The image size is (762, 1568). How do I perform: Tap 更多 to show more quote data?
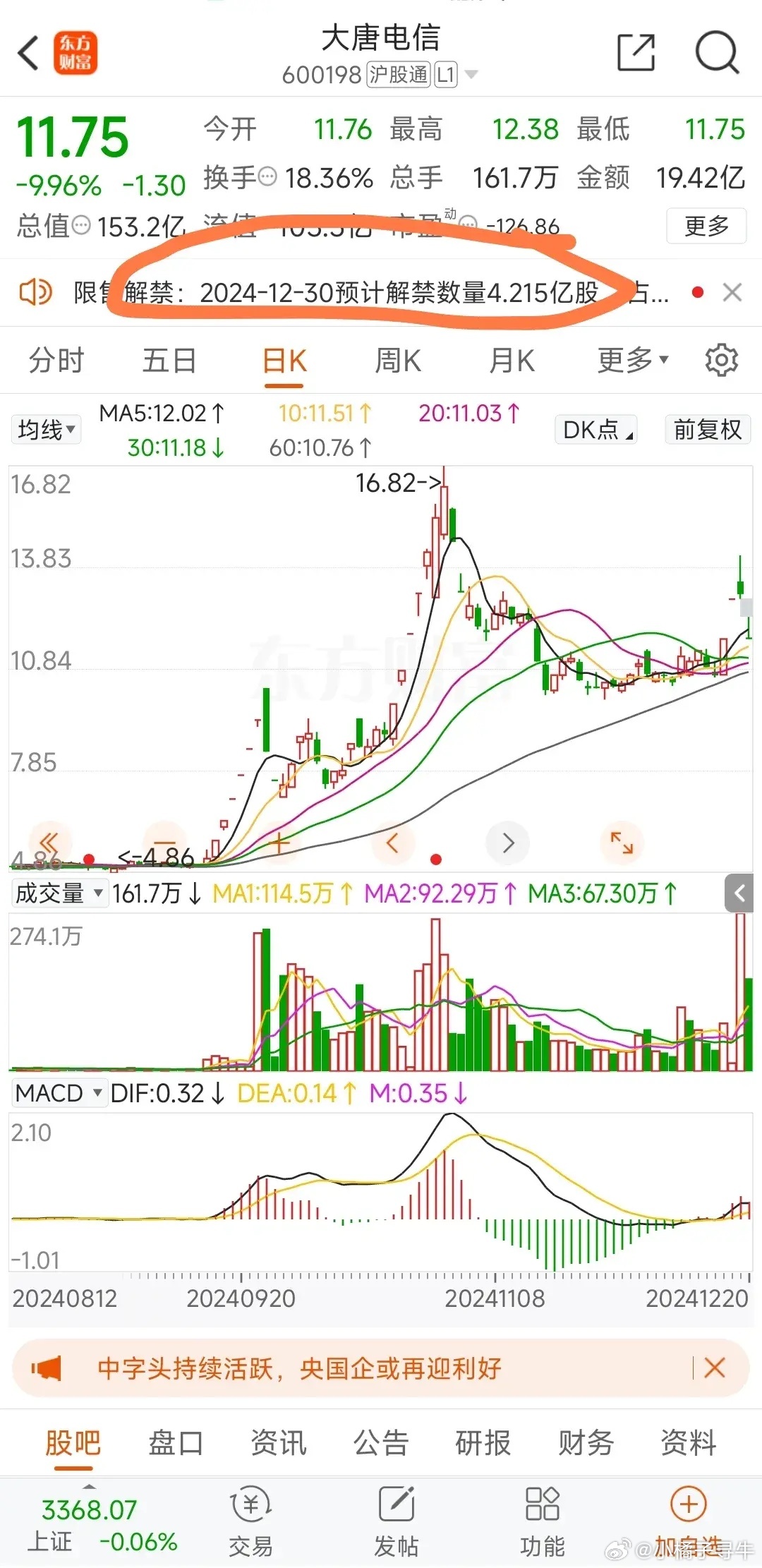point(706,226)
